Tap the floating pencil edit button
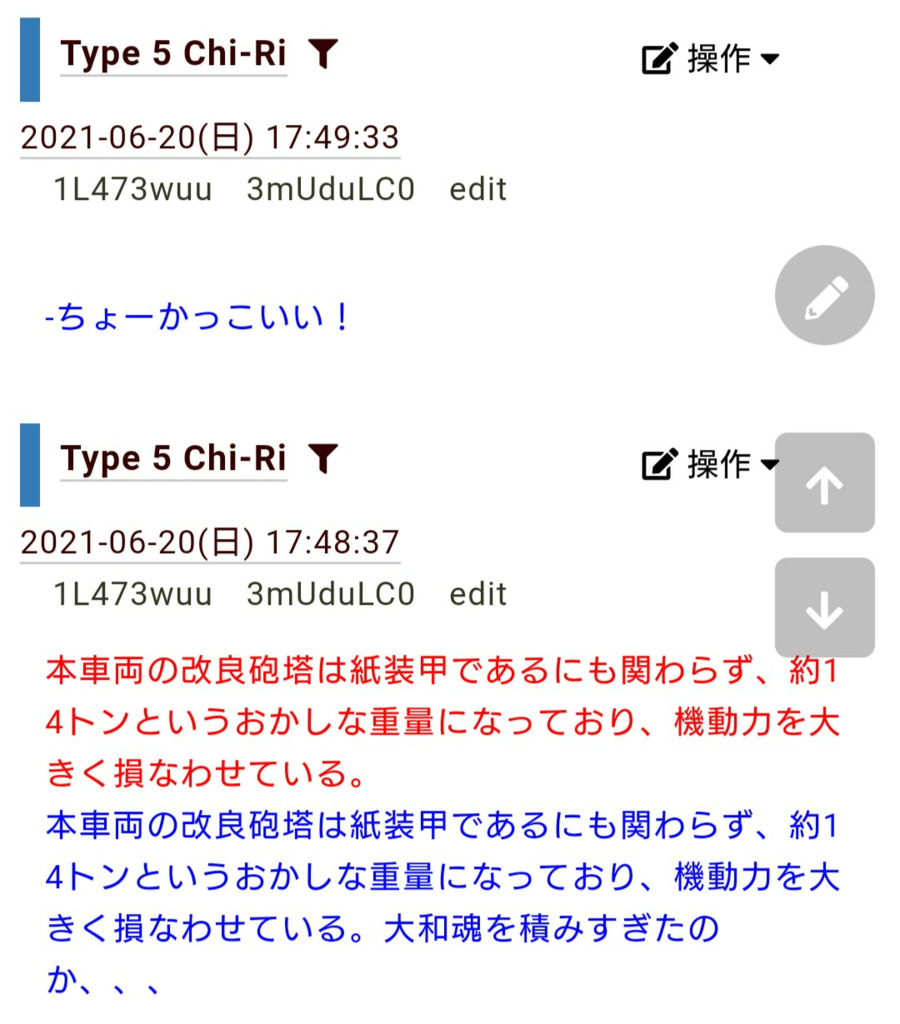This screenshot has width=900, height=1024. point(824,296)
